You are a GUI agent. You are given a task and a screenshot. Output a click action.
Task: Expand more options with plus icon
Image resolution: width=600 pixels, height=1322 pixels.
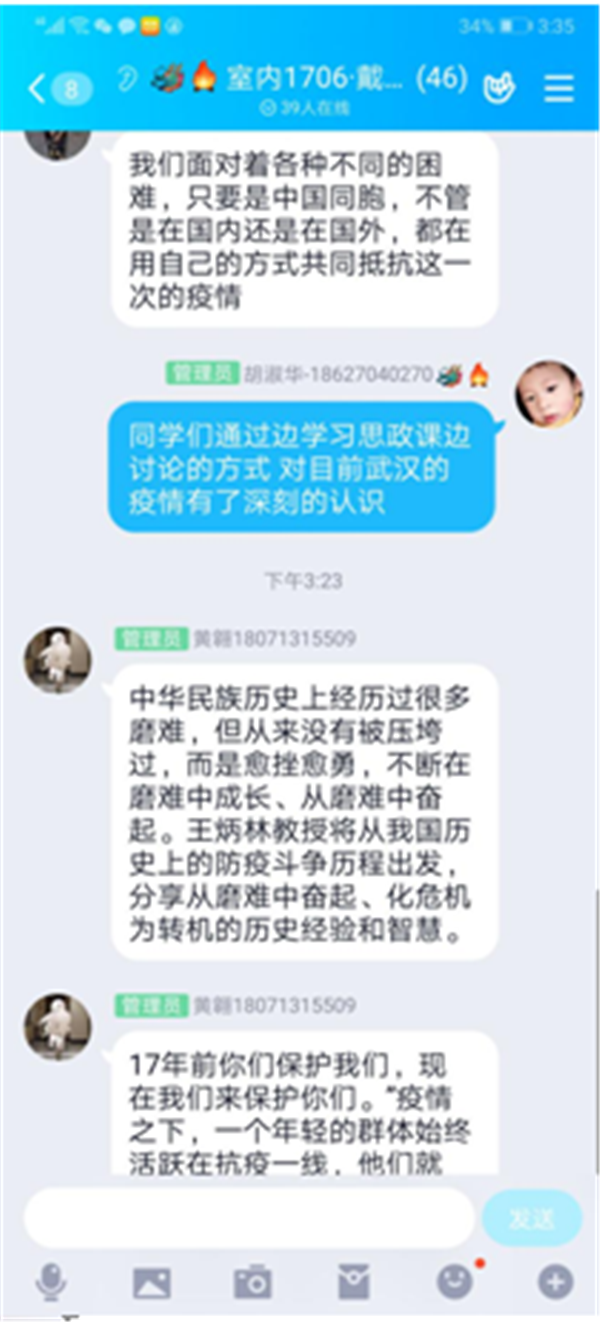point(555,1282)
